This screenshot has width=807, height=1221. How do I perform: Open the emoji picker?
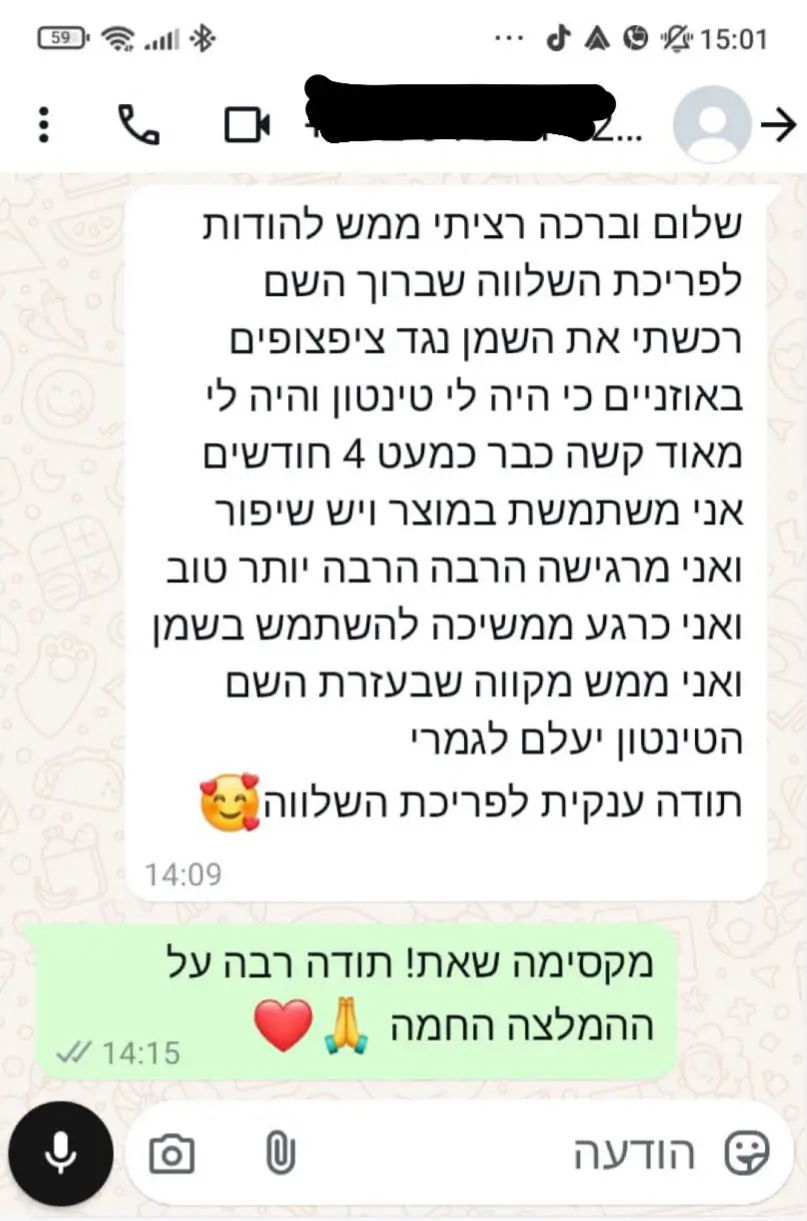[746, 1155]
